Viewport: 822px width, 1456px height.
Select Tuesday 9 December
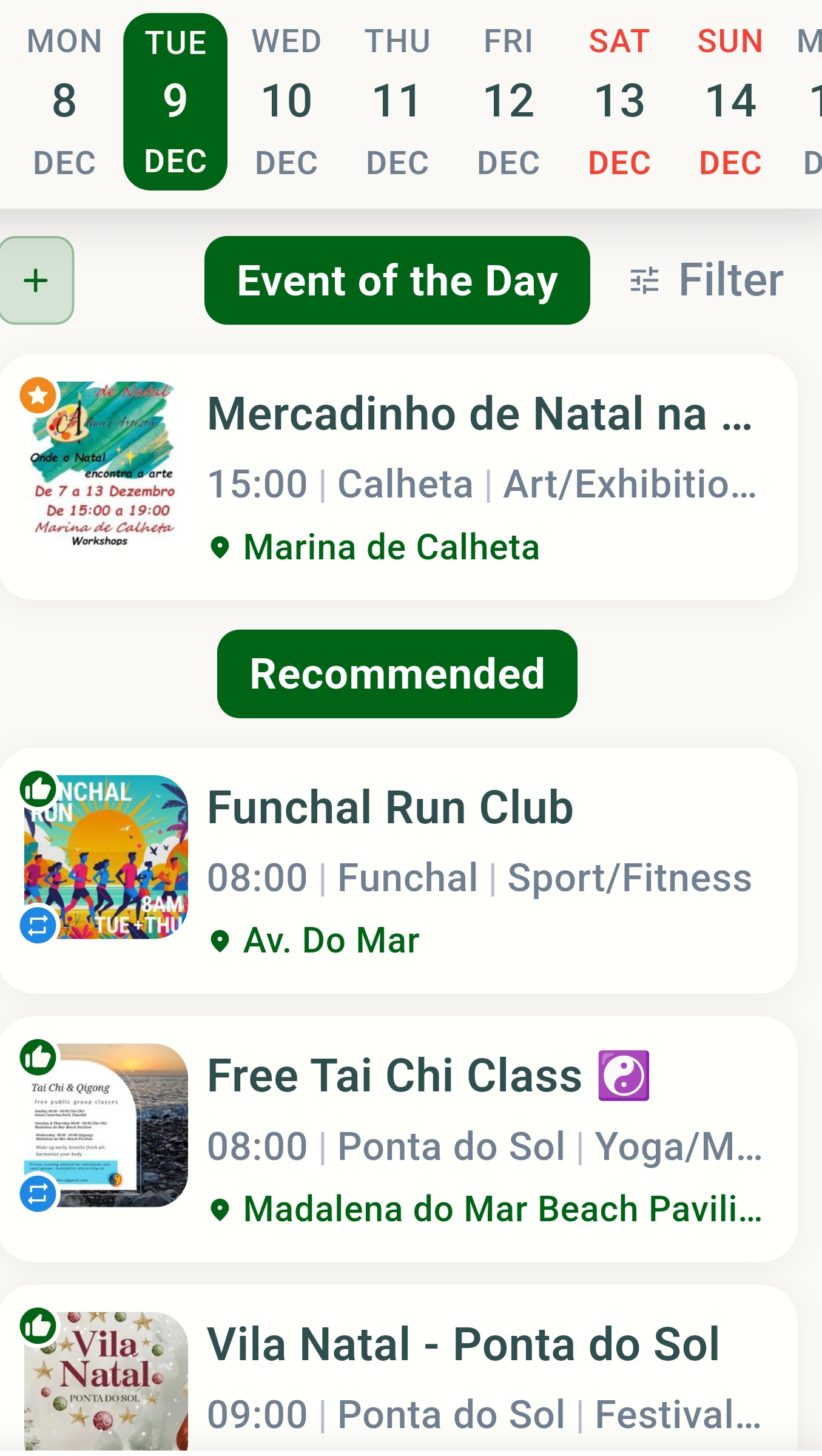pos(175,101)
